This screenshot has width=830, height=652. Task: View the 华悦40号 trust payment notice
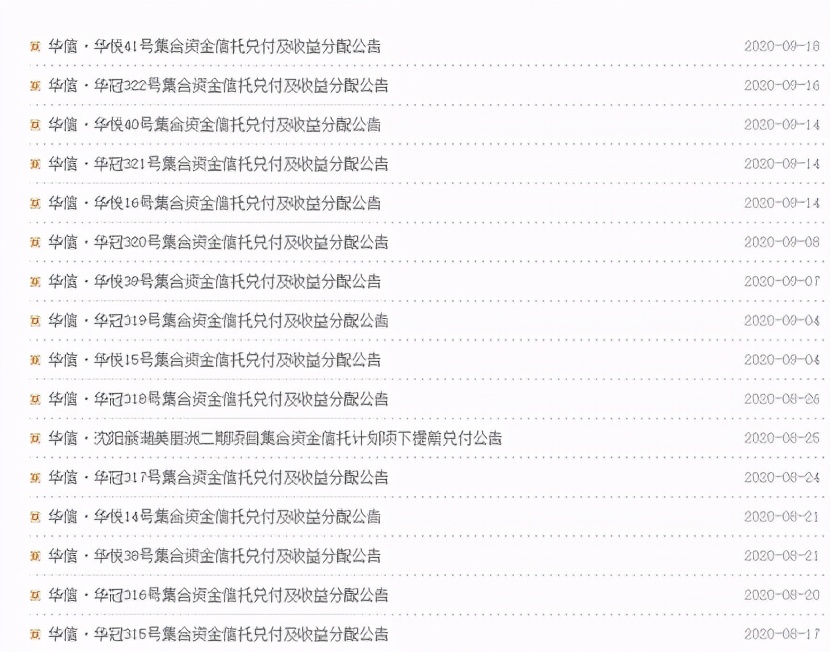coord(214,124)
